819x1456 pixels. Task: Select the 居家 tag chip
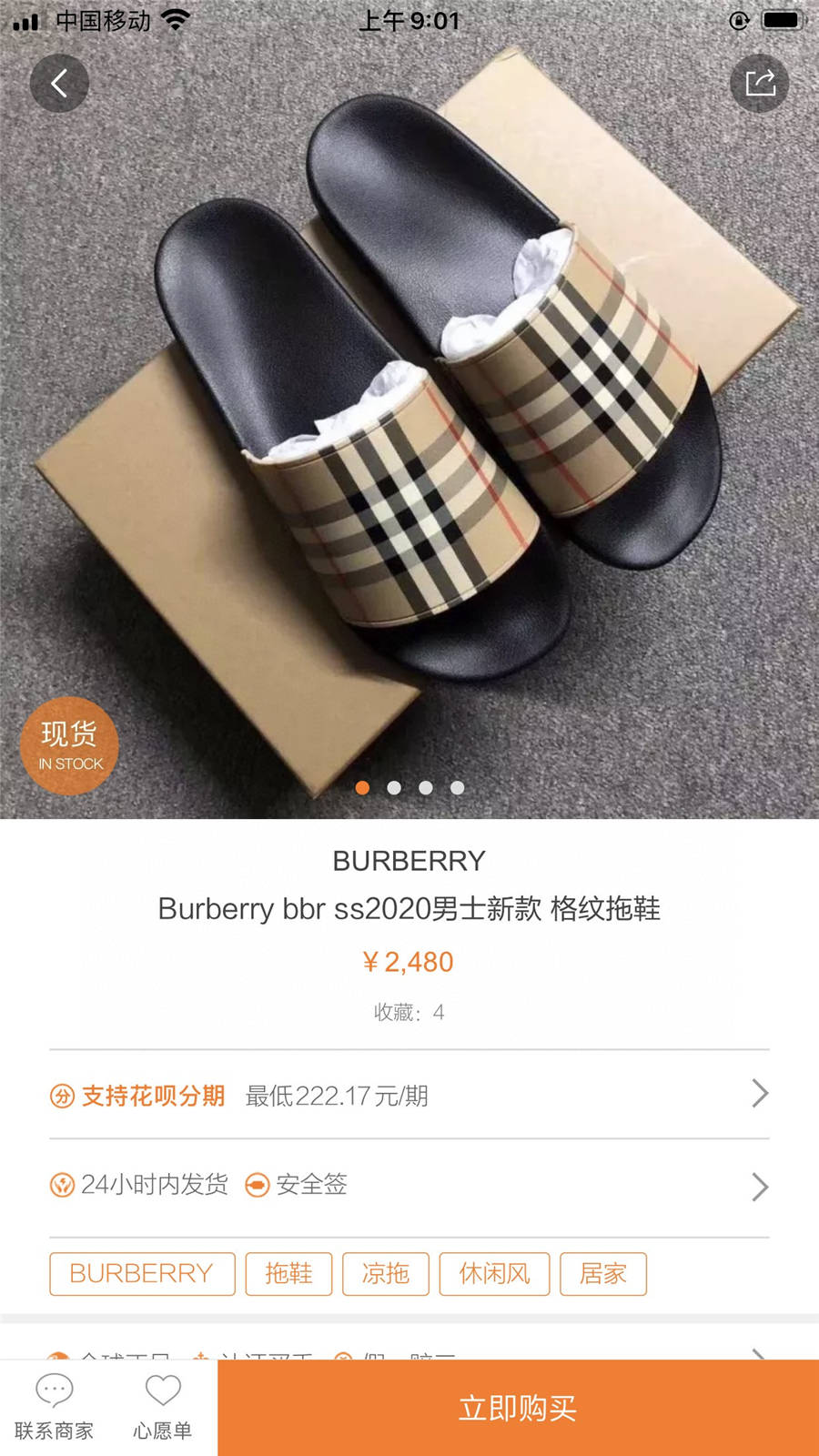(602, 1273)
